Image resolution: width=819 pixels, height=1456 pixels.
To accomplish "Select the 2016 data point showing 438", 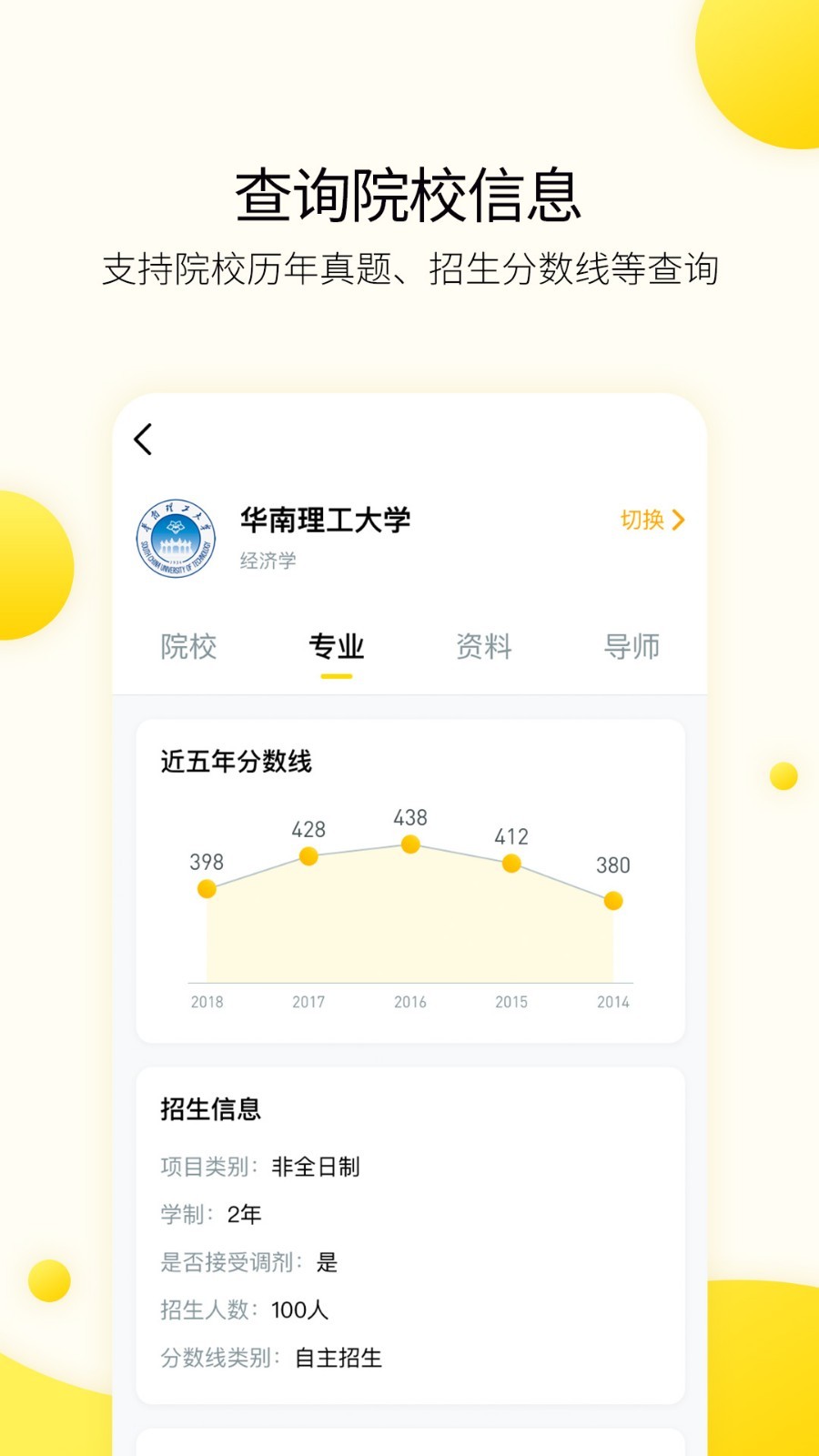I will [409, 845].
